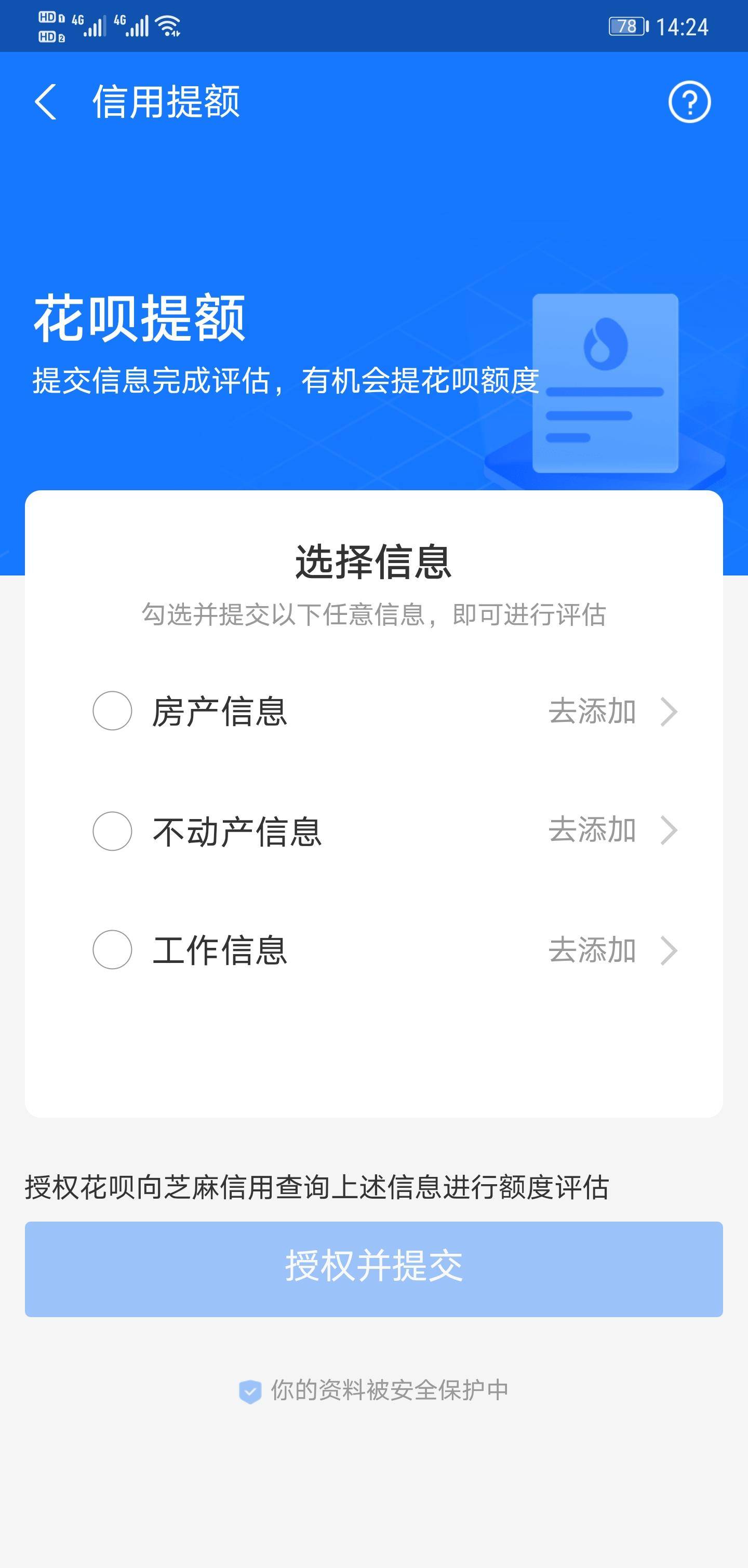This screenshot has height=1568, width=748.
Task: Expand the chevron next to 不动产信息
Action: (669, 830)
